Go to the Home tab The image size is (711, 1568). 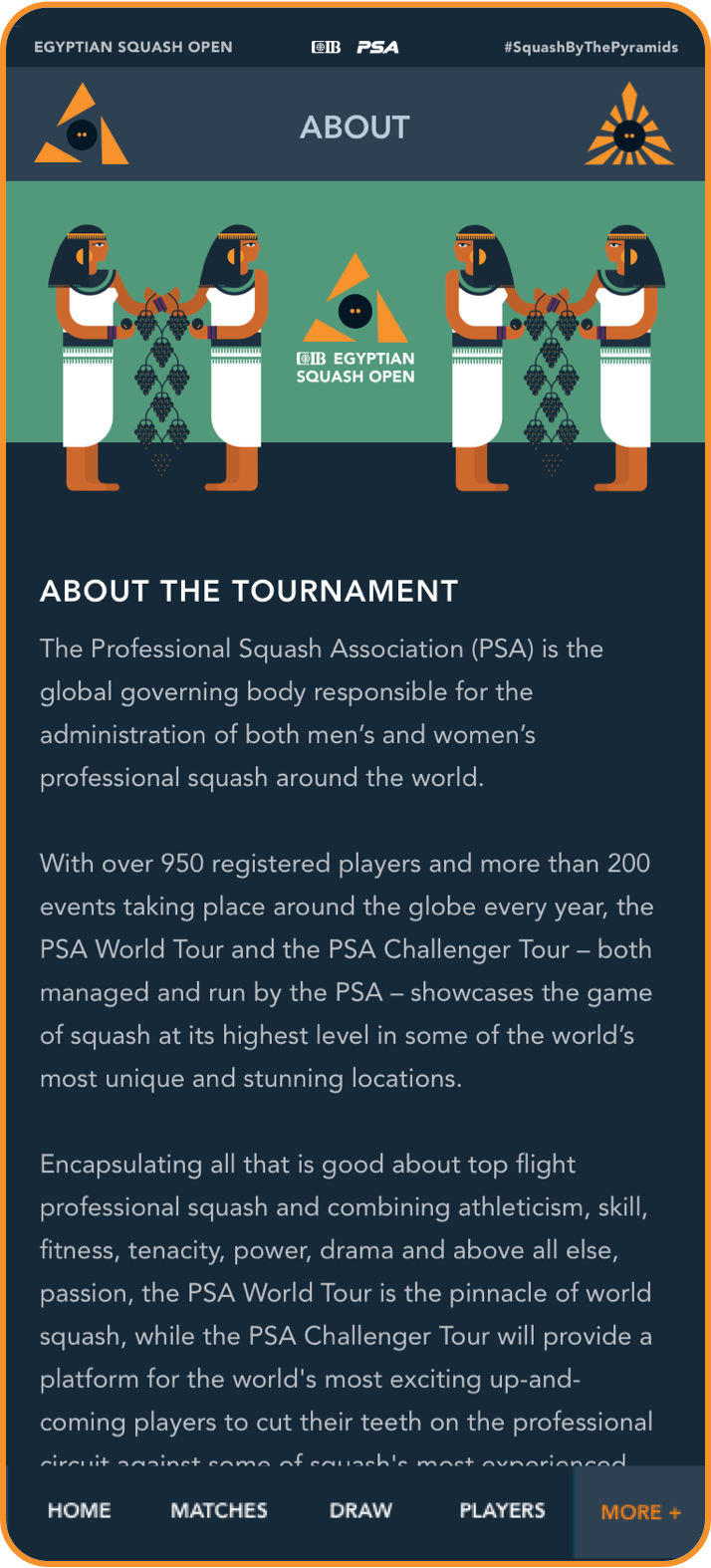(79, 1510)
